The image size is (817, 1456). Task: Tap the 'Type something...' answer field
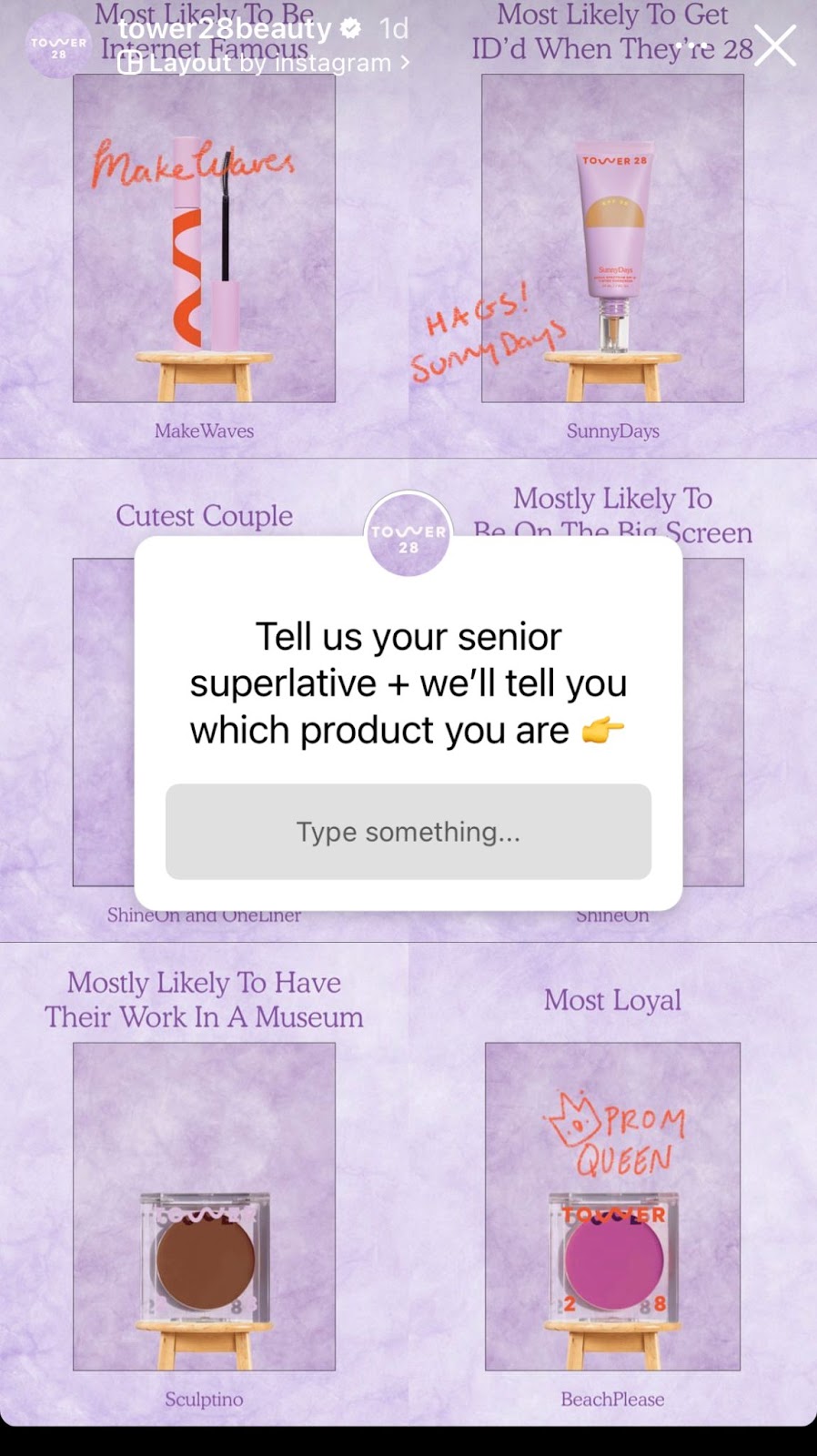[x=408, y=831]
